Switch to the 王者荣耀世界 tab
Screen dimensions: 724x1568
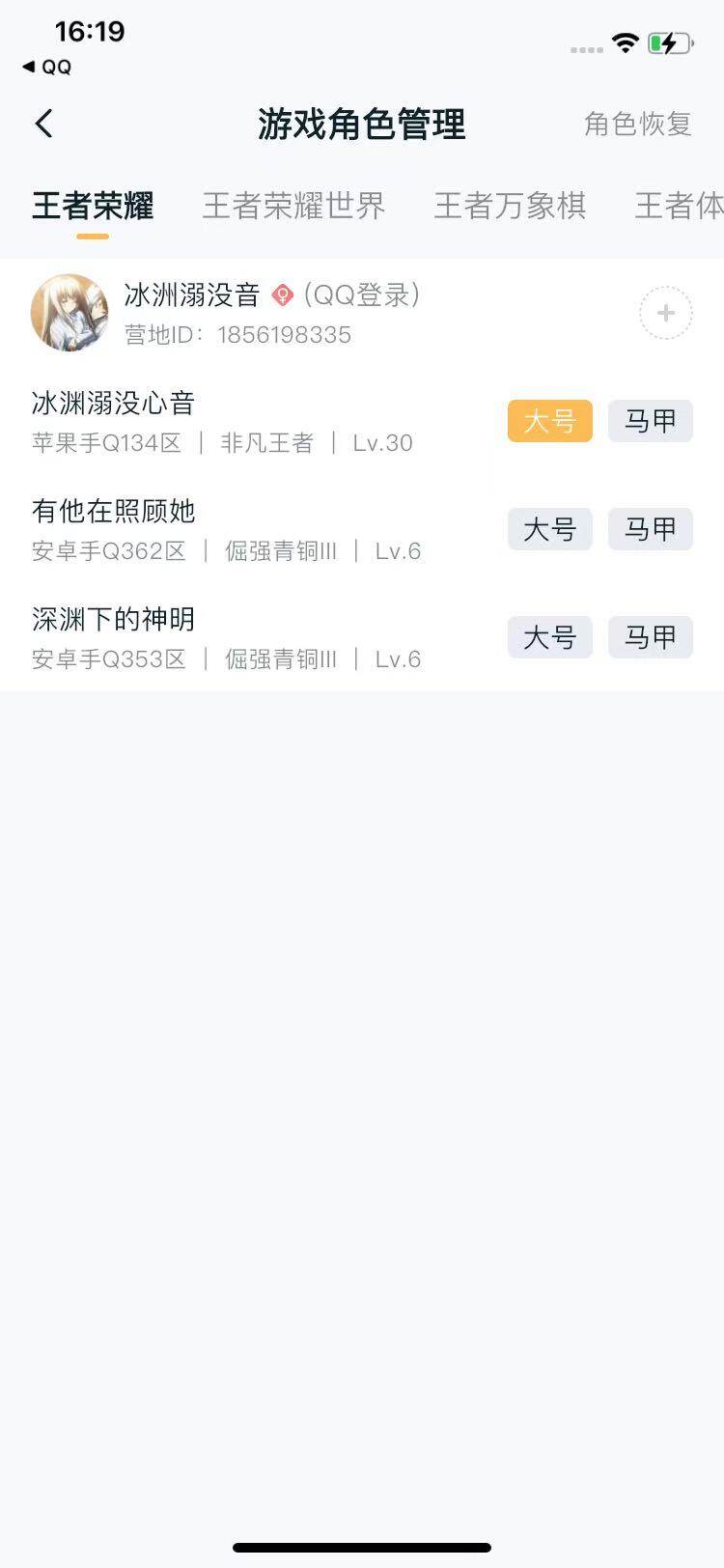294,206
